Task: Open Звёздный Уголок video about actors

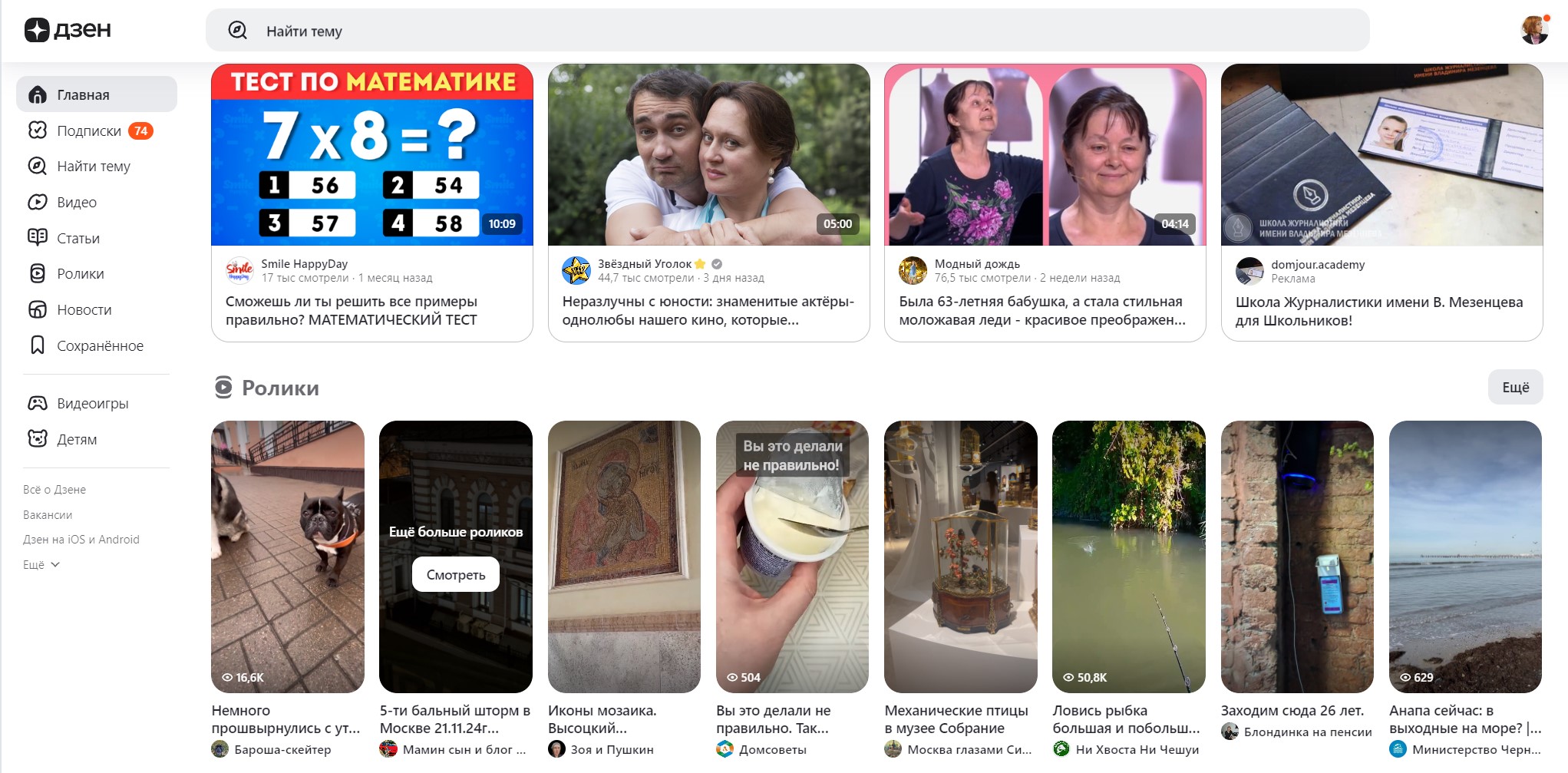Action: click(708, 155)
